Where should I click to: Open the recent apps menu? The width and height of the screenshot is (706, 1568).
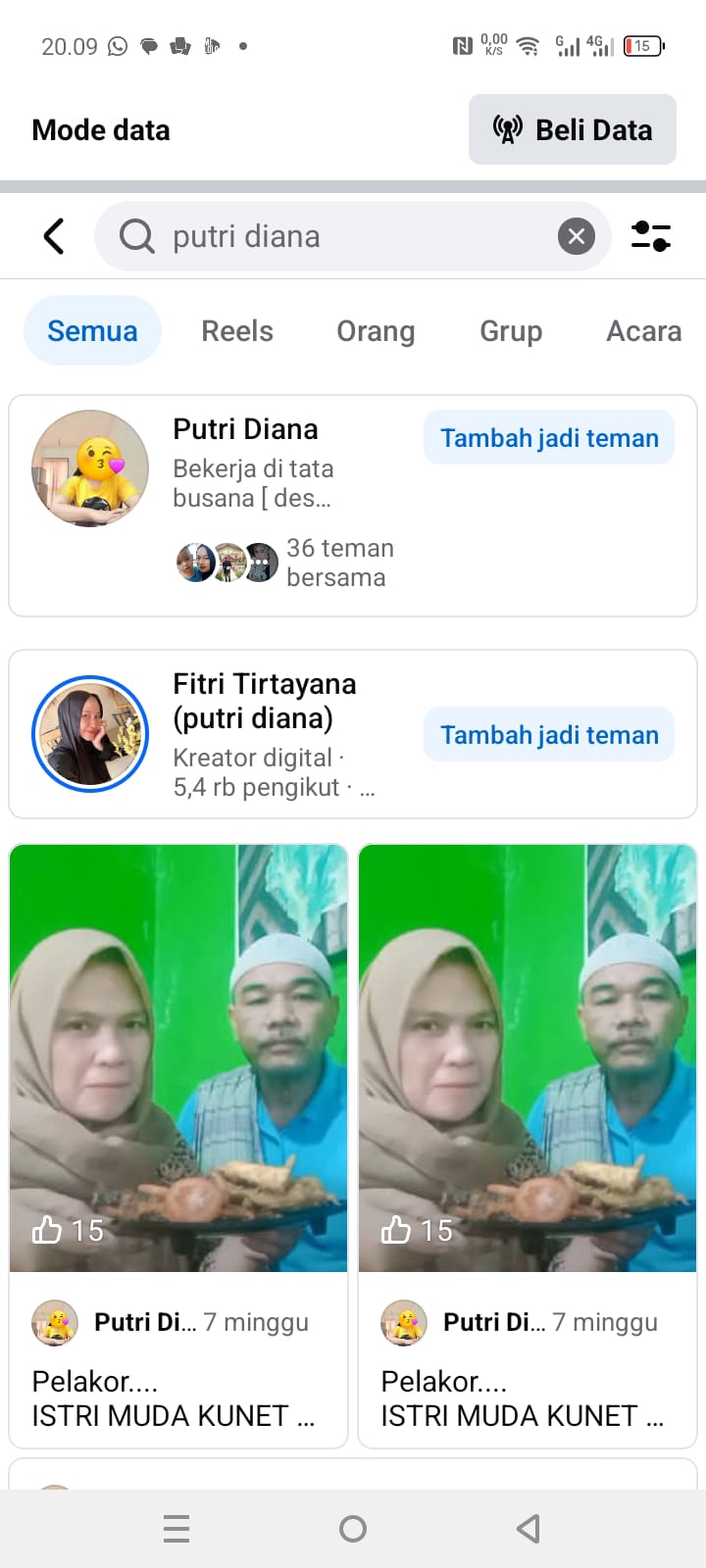(x=176, y=1528)
